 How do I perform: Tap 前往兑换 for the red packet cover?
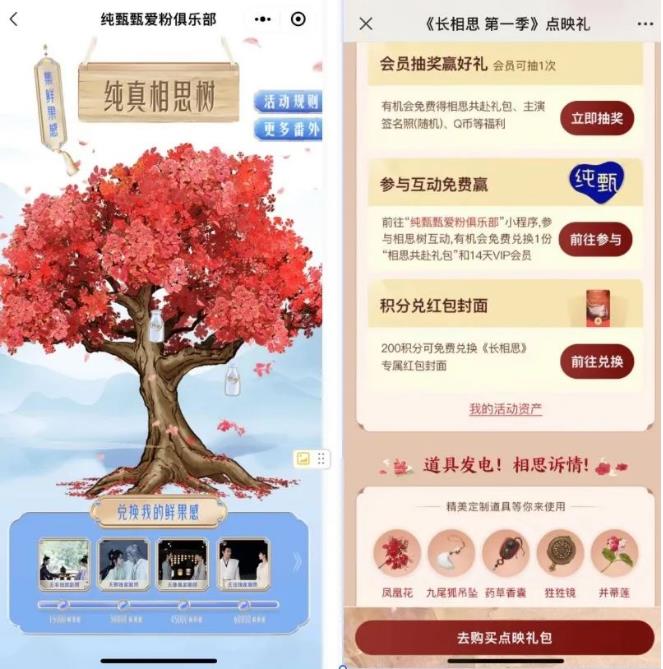tap(596, 361)
